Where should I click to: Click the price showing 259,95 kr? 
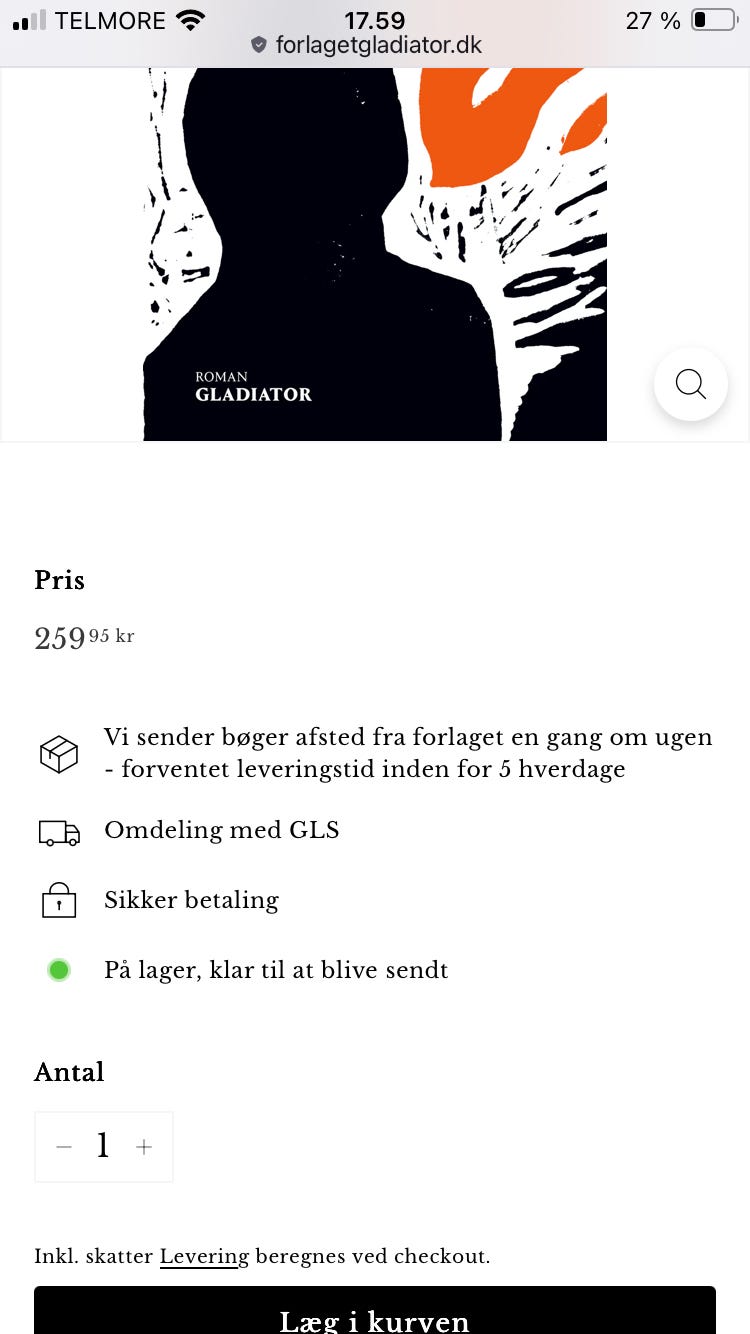point(84,637)
